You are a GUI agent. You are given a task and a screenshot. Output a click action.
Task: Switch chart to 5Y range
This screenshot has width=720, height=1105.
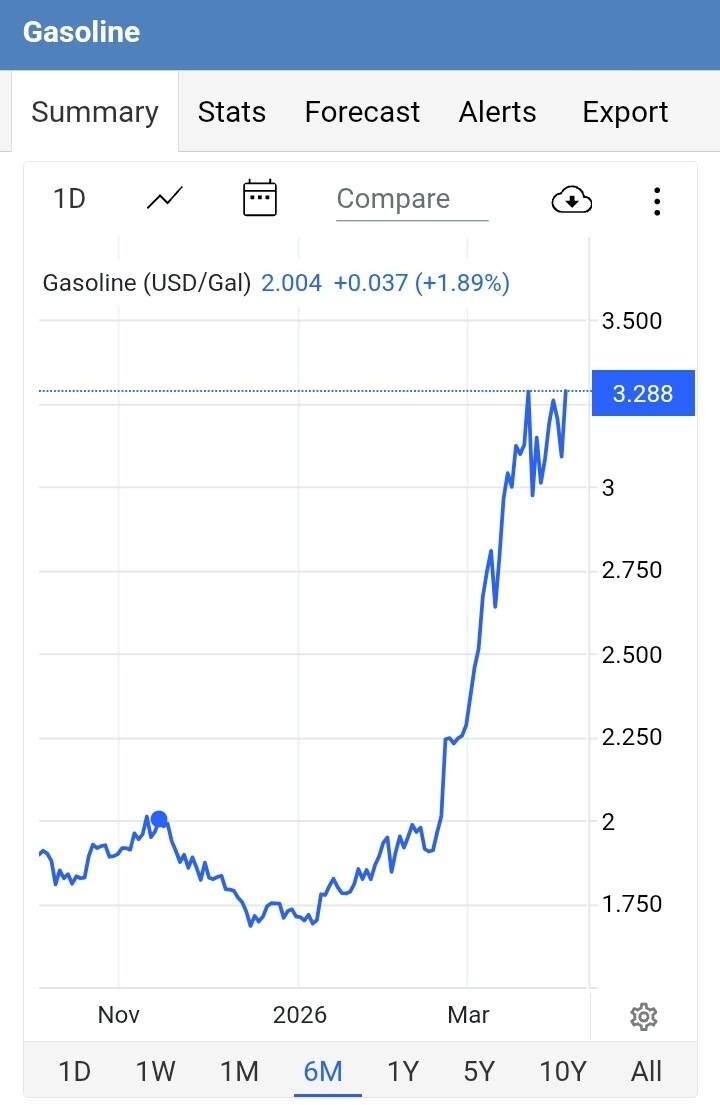(479, 1072)
